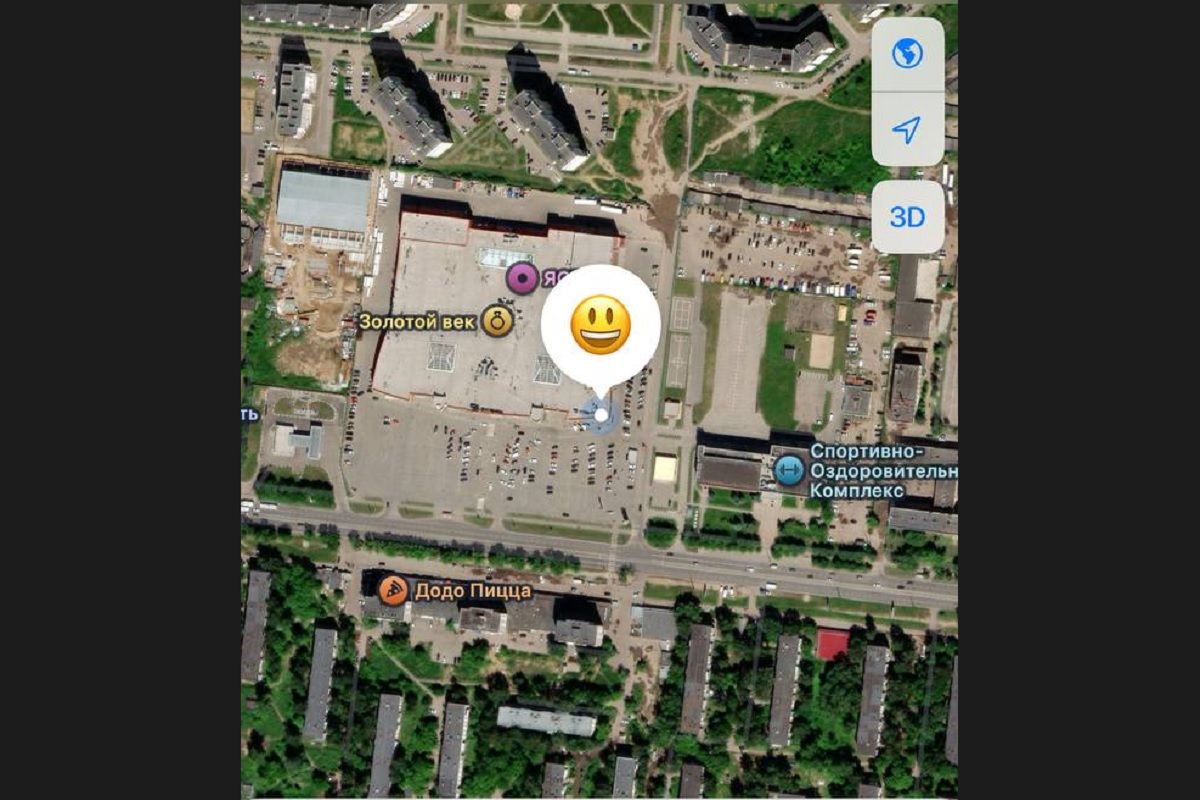
Task: Center the map on my location
Action: (907, 129)
